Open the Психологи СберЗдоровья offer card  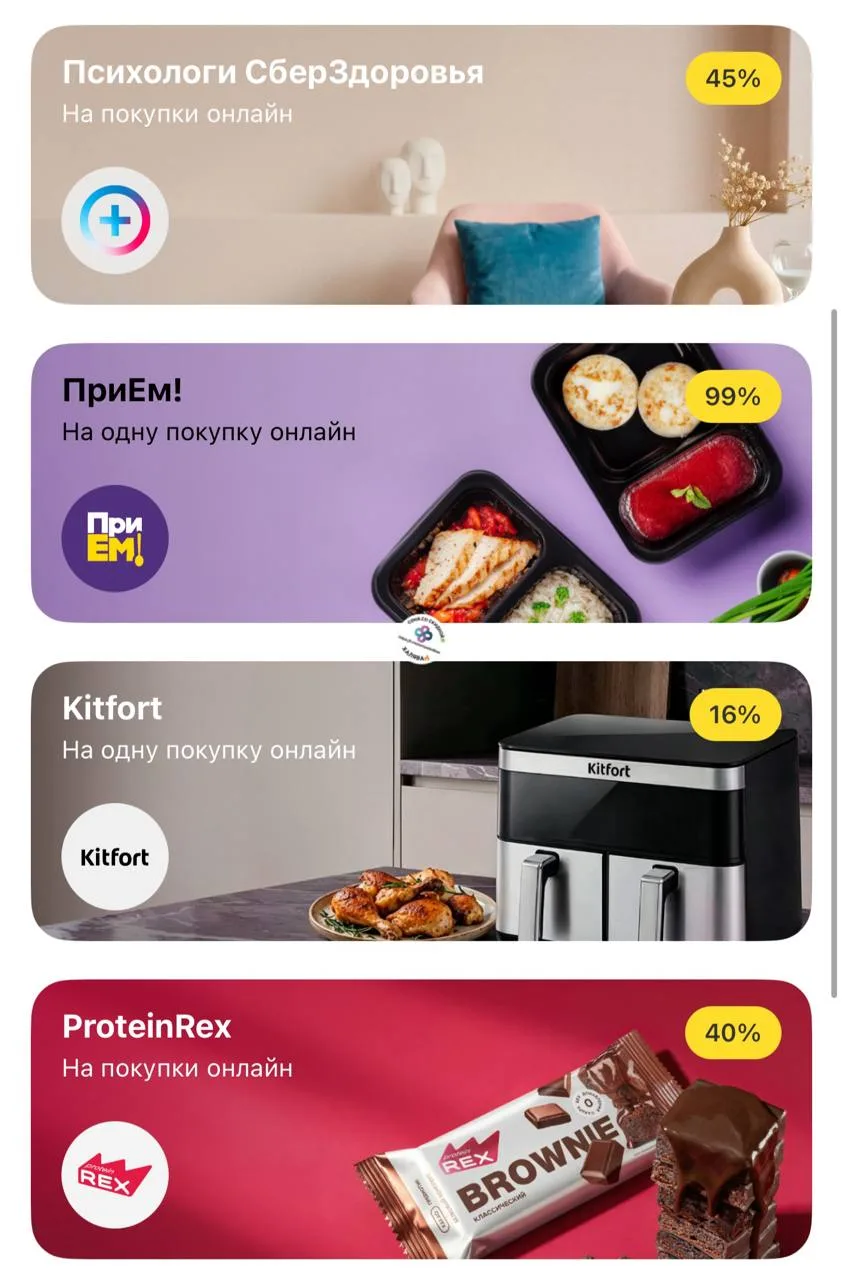[x=421, y=165]
